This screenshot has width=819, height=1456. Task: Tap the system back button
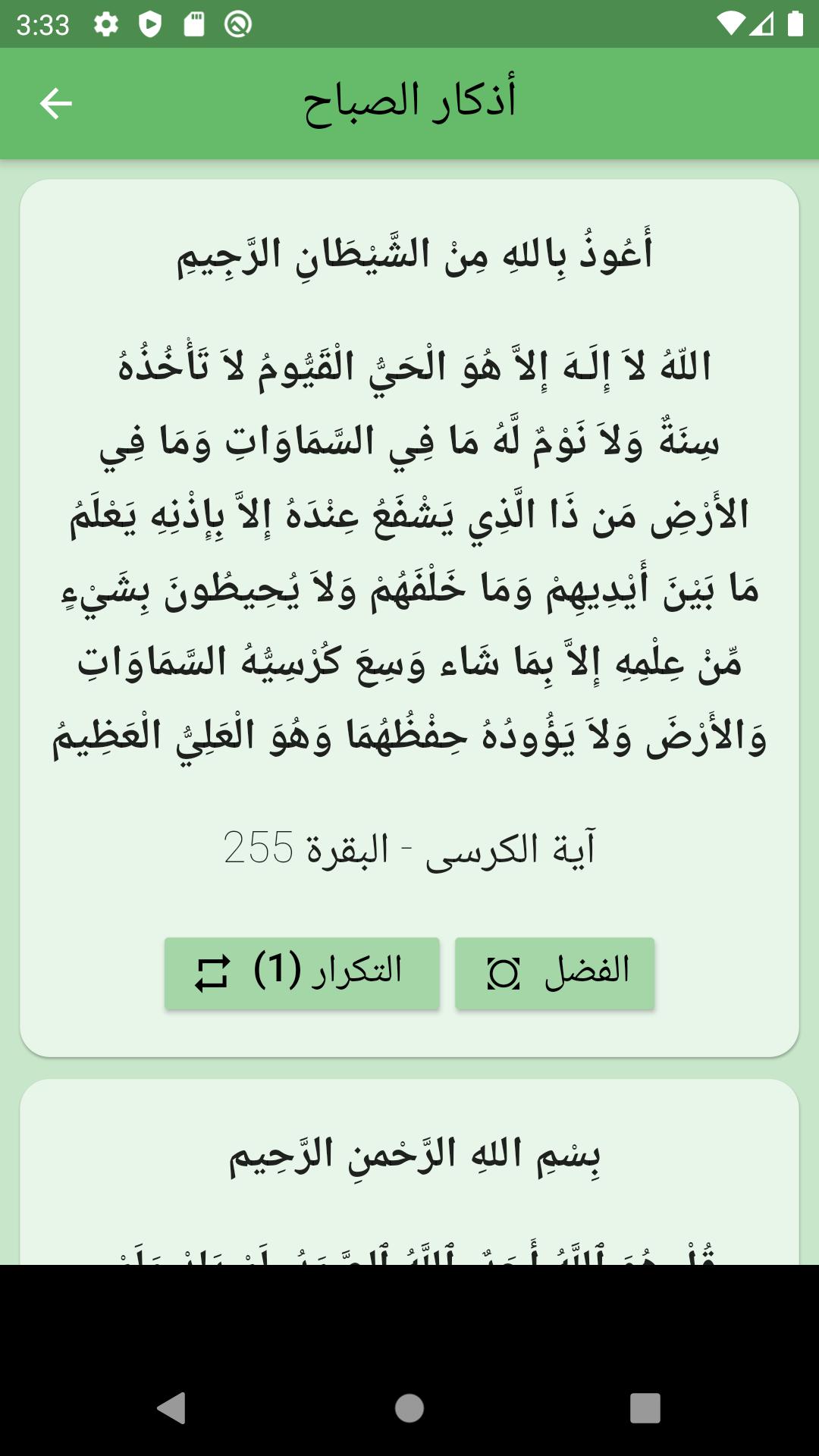pyautogui.click(x=172, y=1408)
